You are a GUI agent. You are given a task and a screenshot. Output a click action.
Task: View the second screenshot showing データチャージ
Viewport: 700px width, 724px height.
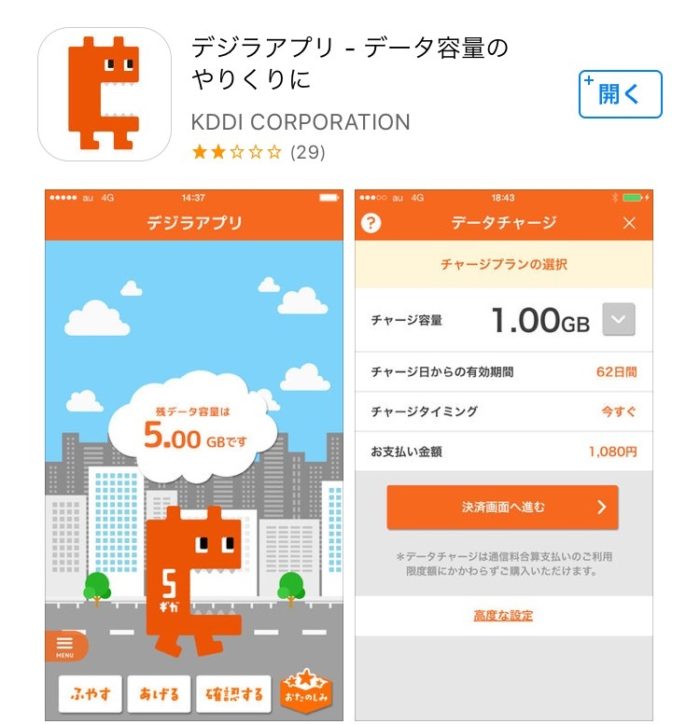point(503,455)
